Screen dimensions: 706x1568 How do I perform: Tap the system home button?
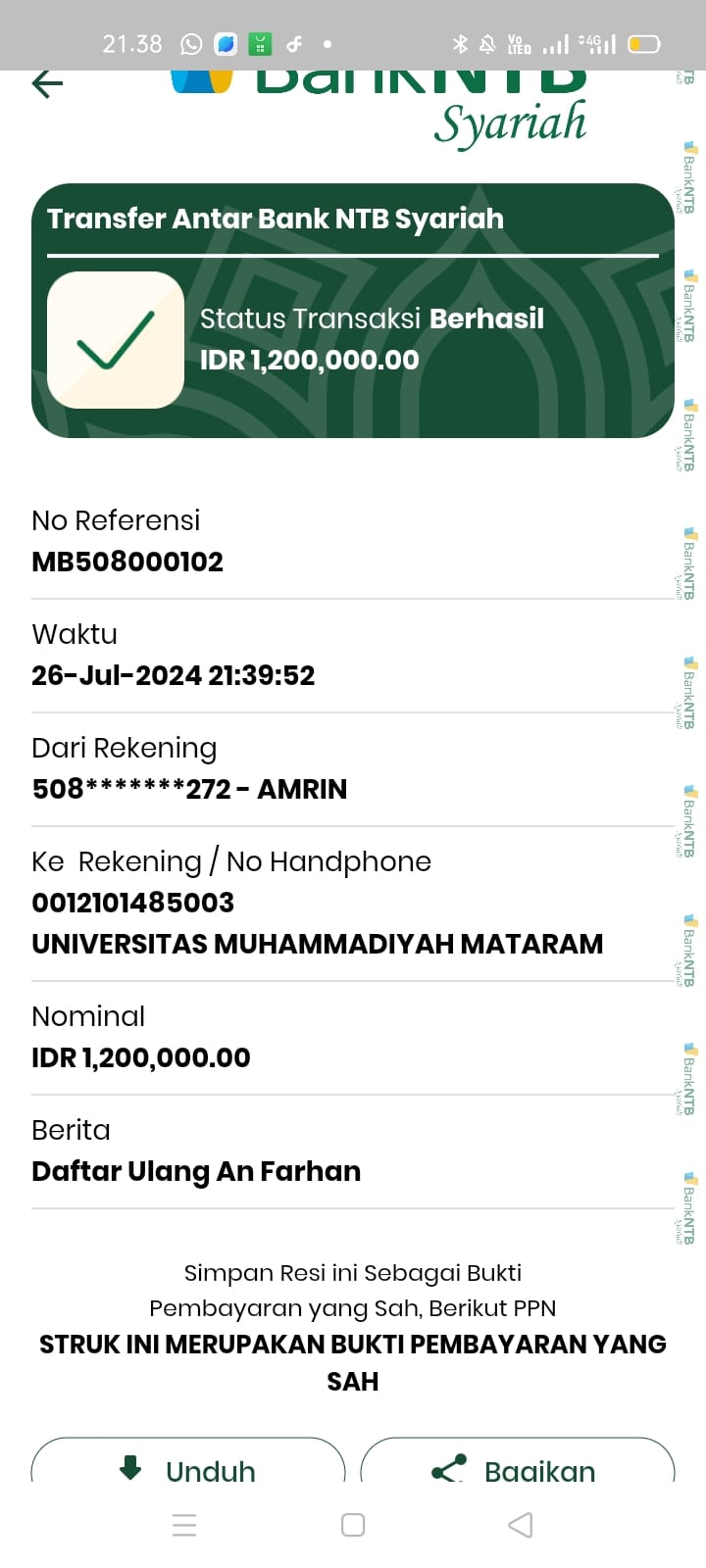[353, 1525]
